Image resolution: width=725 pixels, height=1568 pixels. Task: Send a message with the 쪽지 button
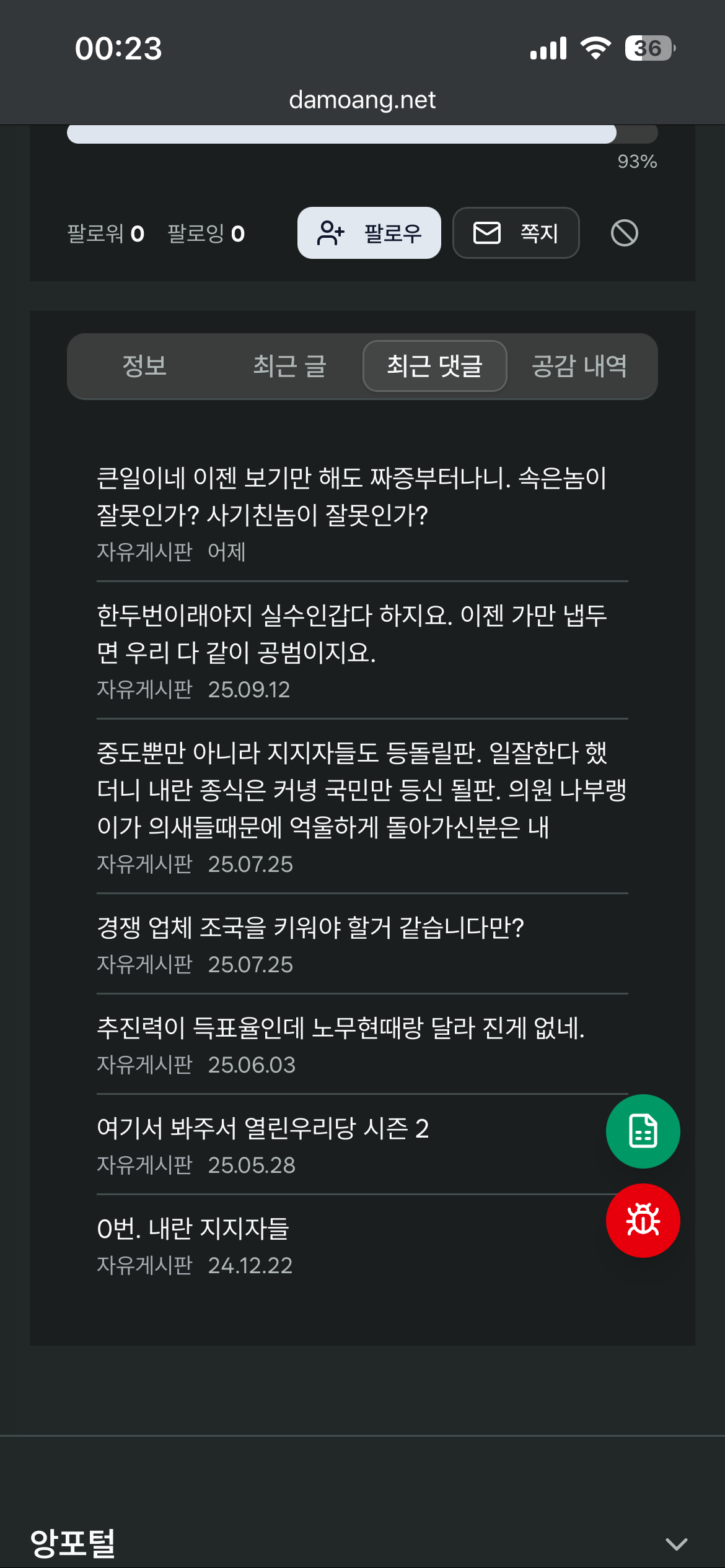point(516,233)
